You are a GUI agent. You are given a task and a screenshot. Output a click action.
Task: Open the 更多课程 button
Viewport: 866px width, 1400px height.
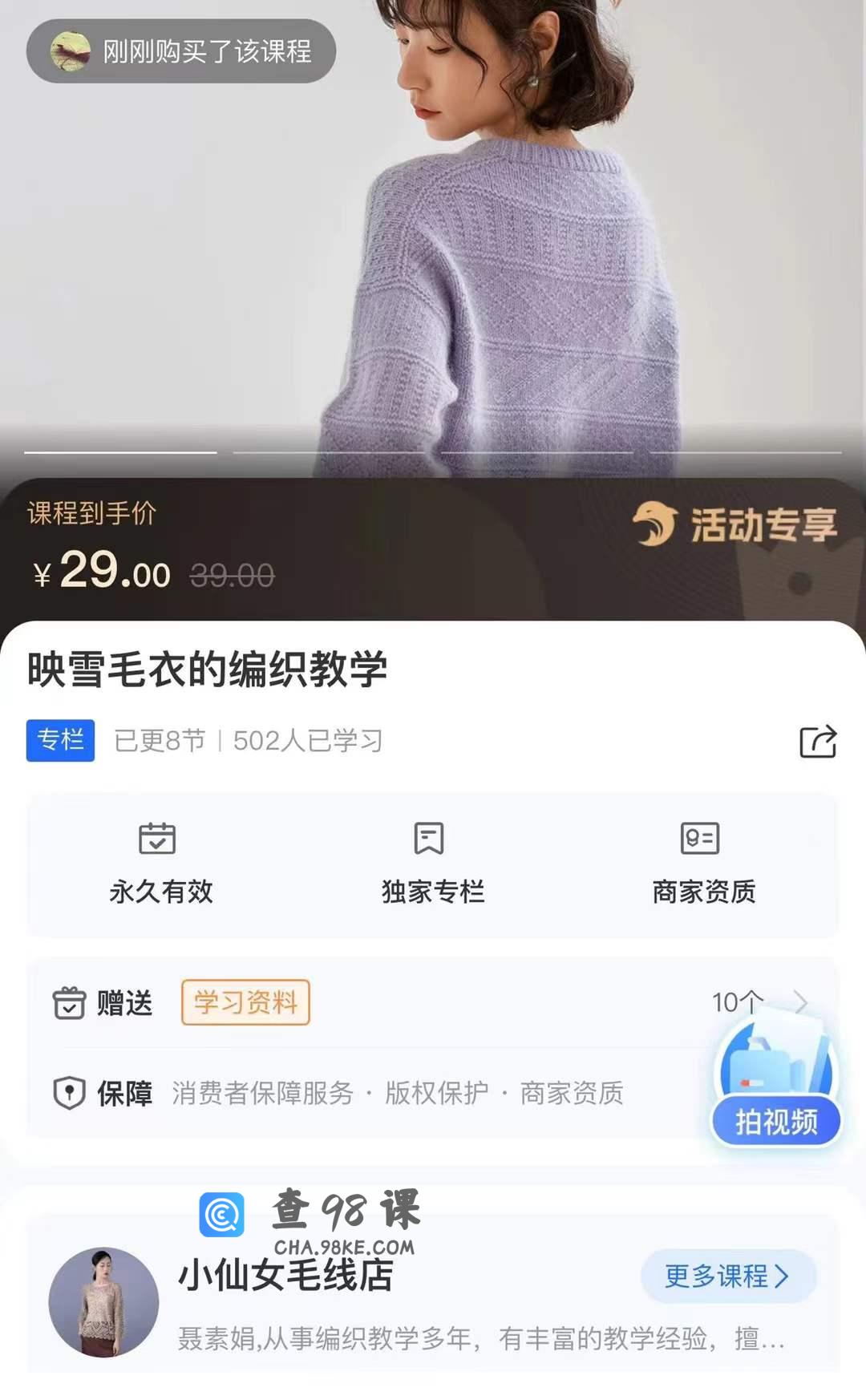pyautogui.click(x=727, y=1276)
